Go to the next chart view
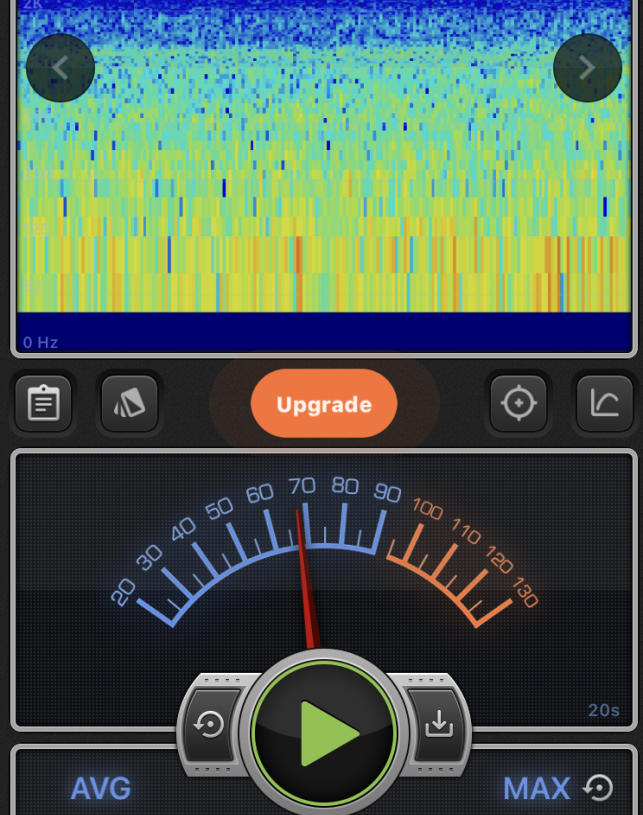 coord(587,68)
